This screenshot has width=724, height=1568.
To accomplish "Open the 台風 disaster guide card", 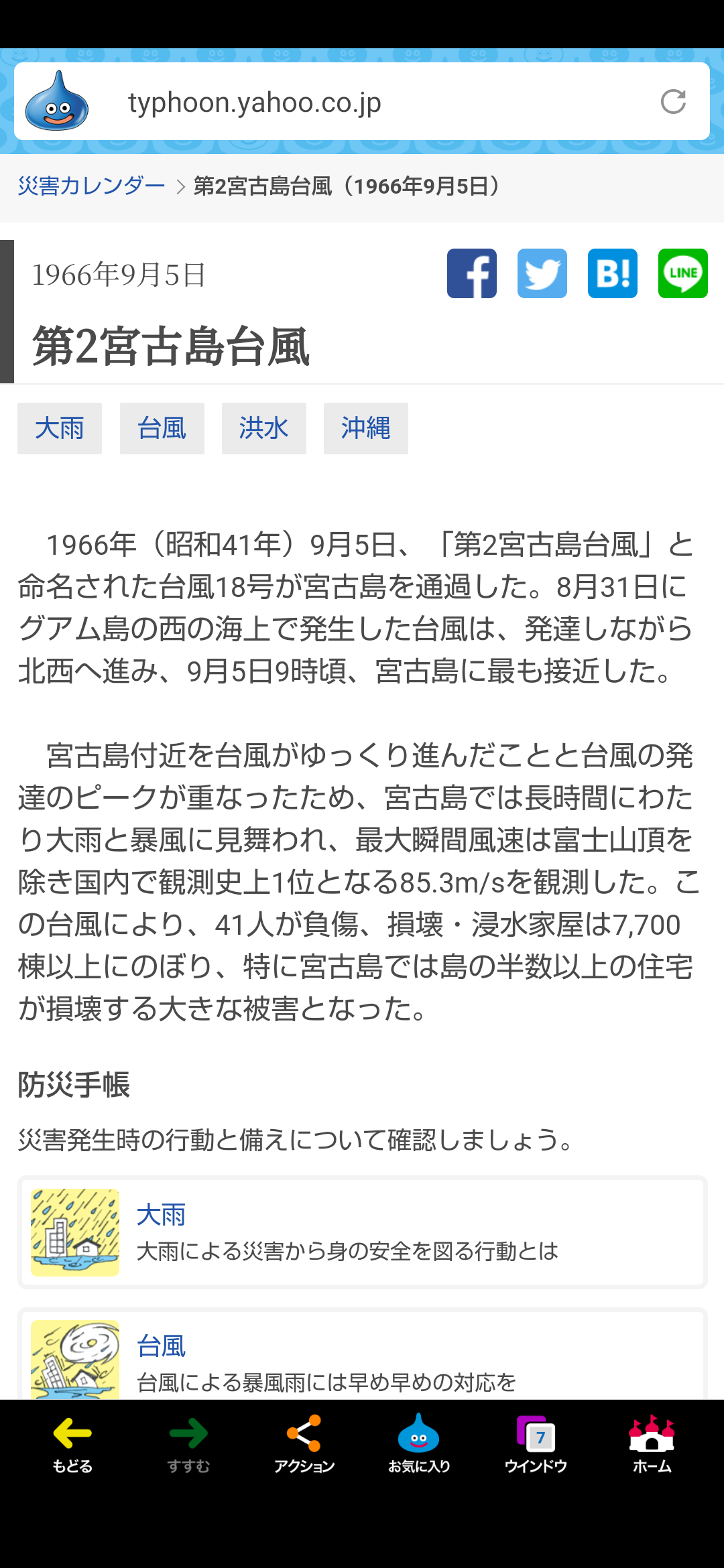I will [362, 1354].
